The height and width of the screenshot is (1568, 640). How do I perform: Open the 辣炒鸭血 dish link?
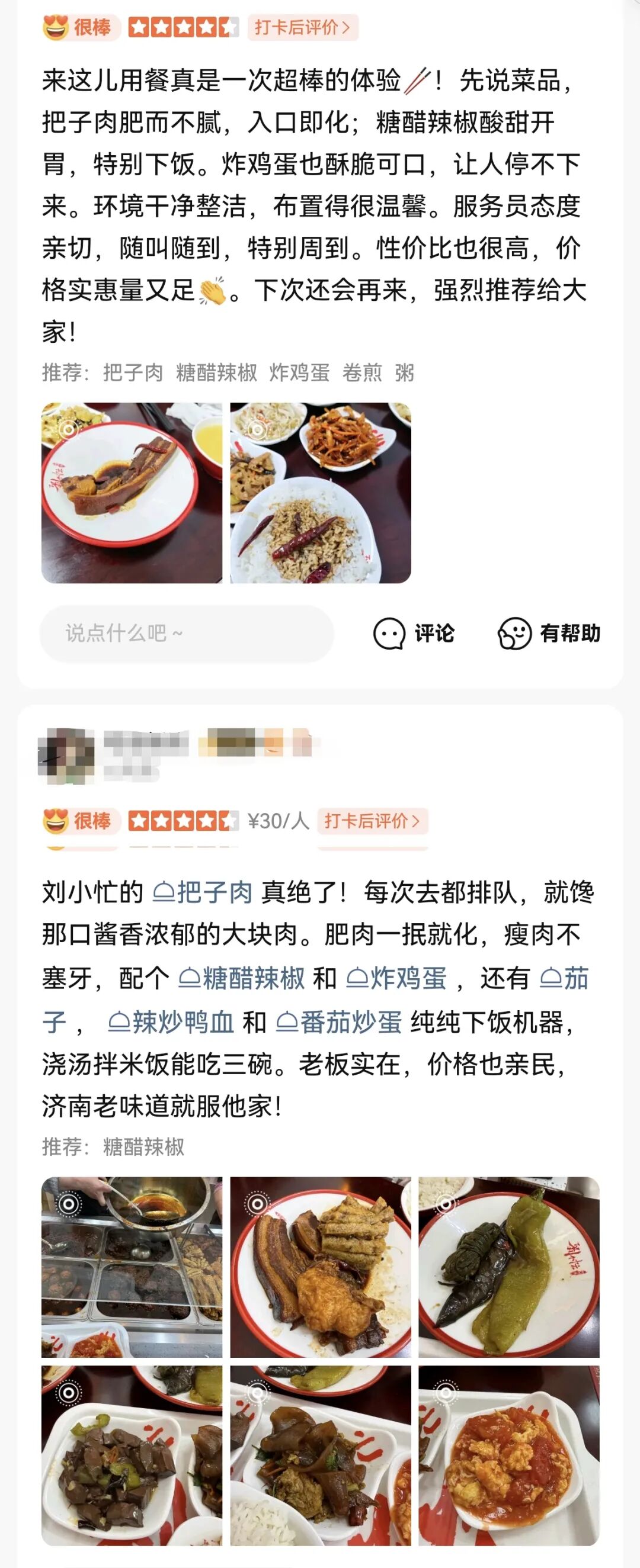[x=171, y=1022]
